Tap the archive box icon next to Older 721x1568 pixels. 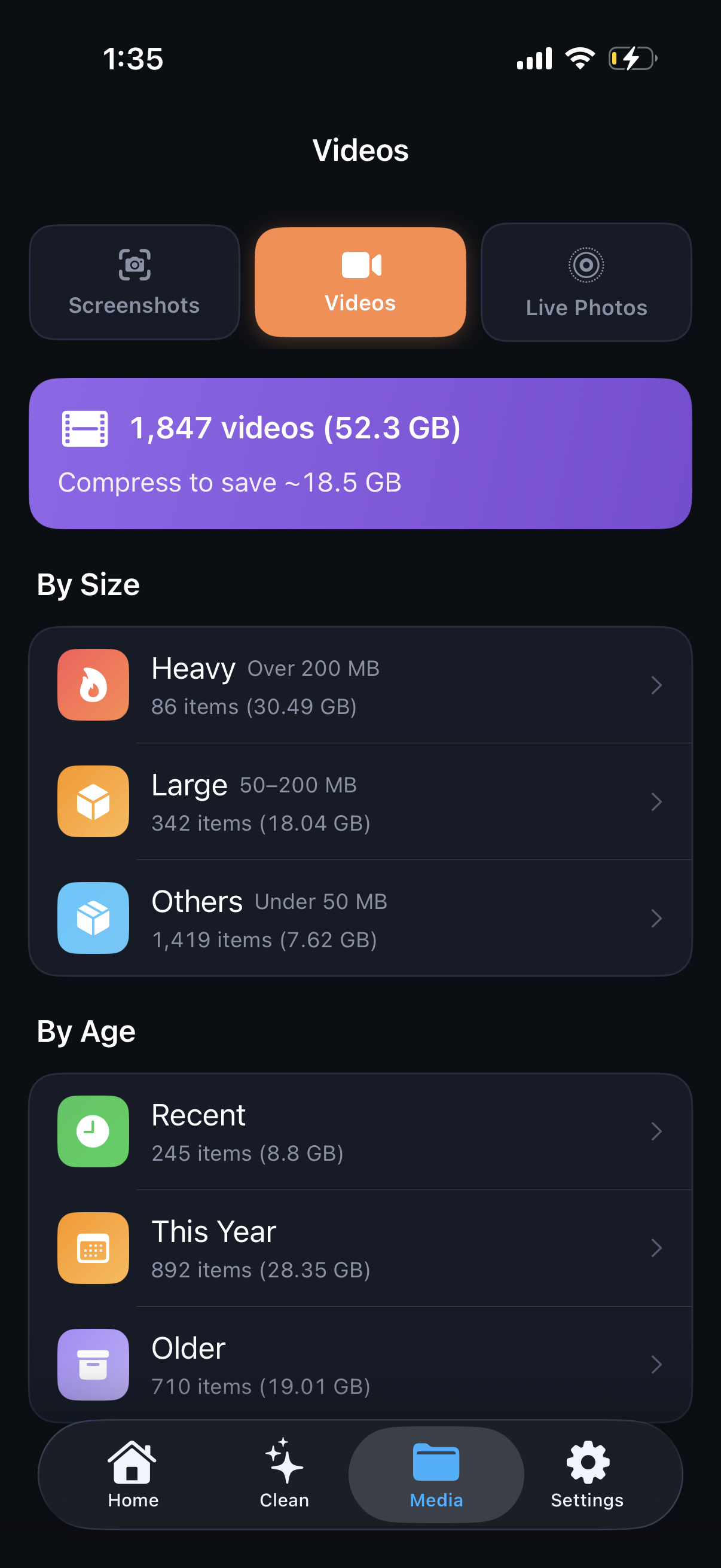tap(92, 1365)
